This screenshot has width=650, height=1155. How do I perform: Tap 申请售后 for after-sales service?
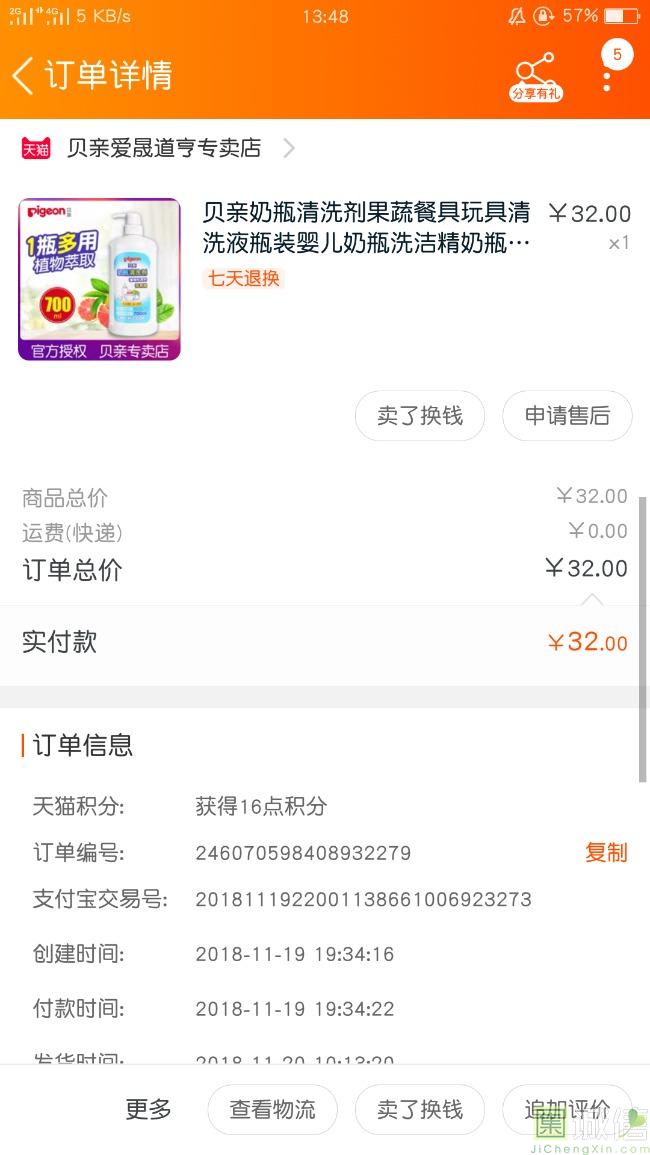pyautogui.click(x=567, y=416)
